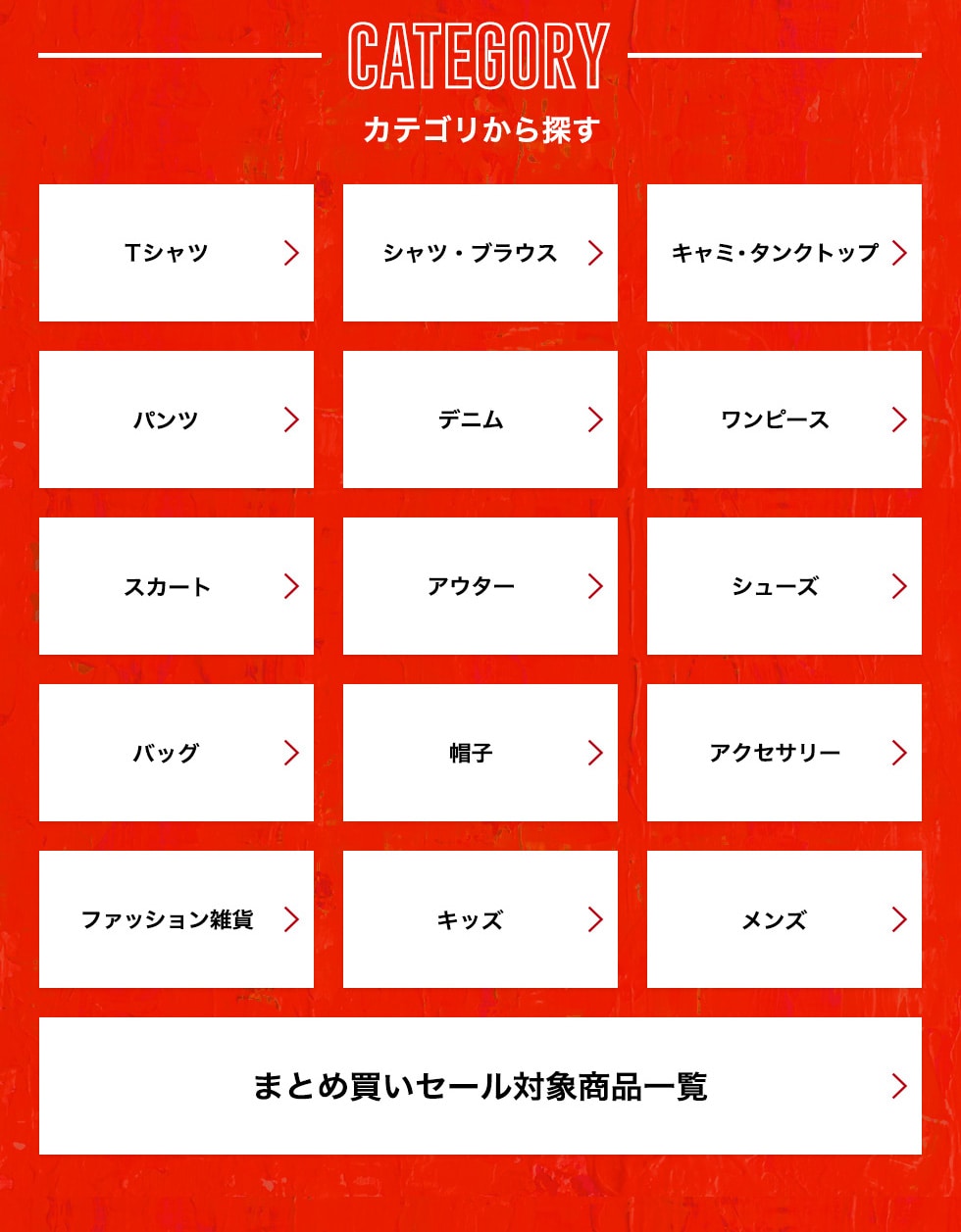Browse シャツ・ブラウス items

tap(480, 253)
